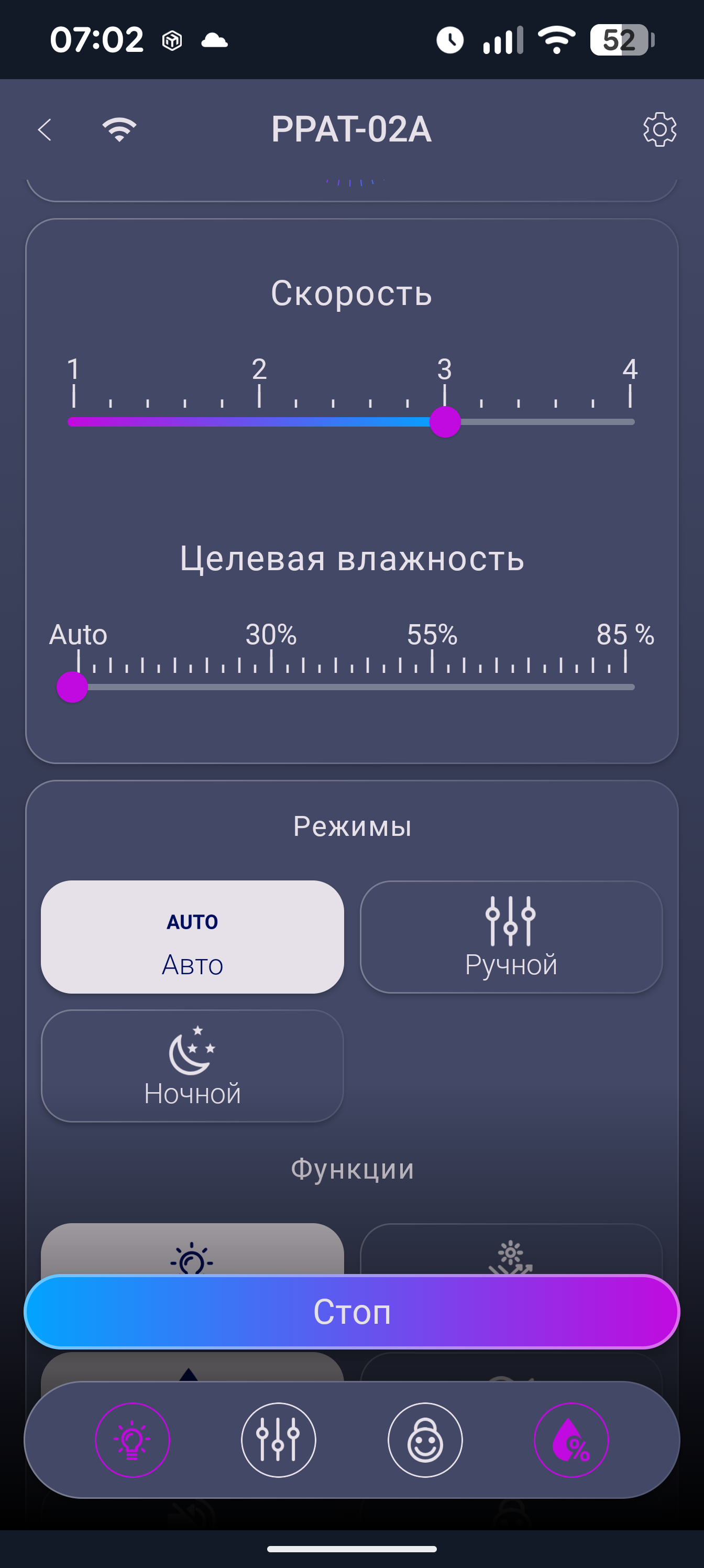The image size is (704, 1568).
Task: Open device settings gear
Action: pos(659,129)
